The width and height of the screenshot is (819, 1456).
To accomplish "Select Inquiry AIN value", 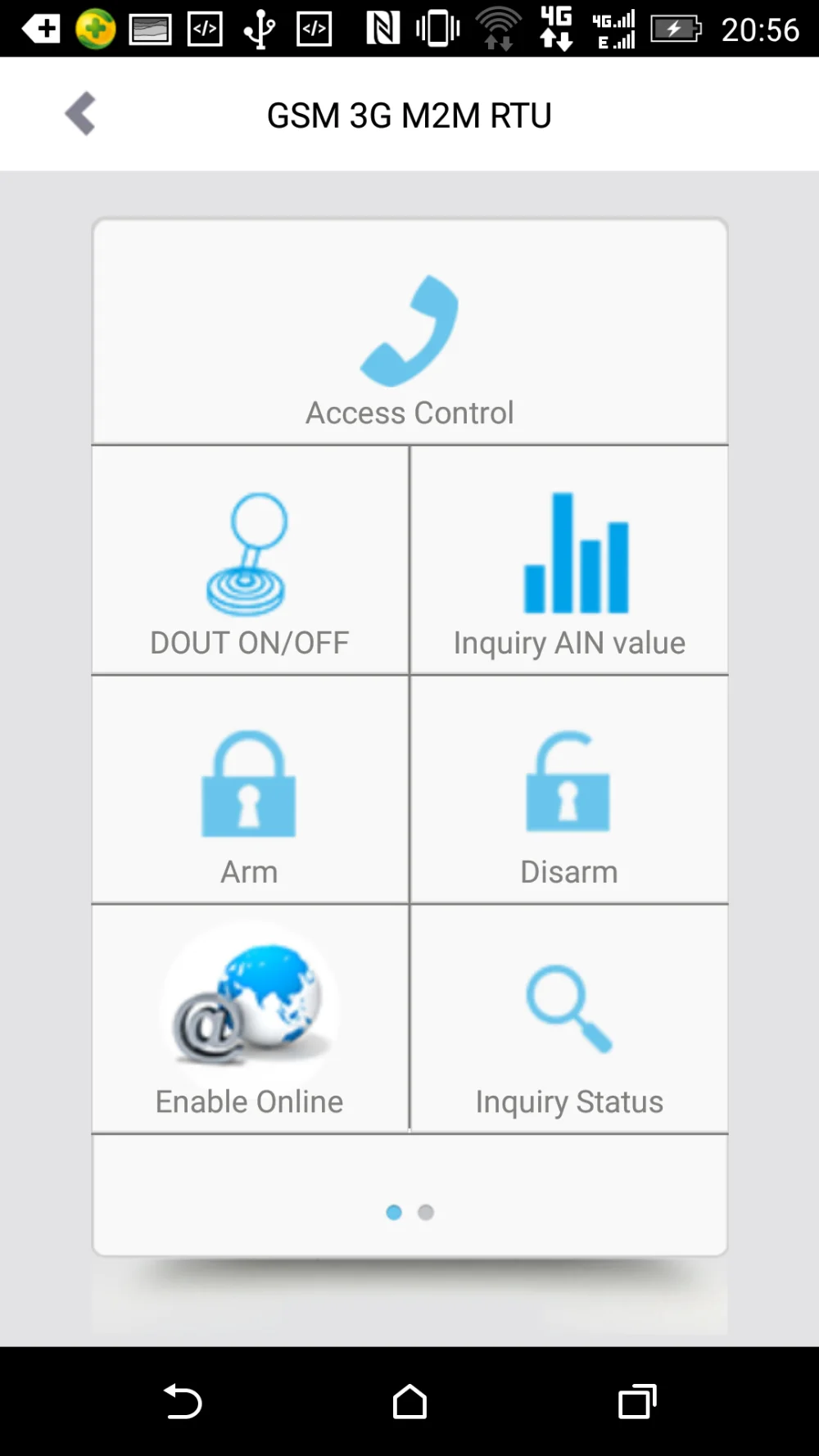I will (569, 573).
